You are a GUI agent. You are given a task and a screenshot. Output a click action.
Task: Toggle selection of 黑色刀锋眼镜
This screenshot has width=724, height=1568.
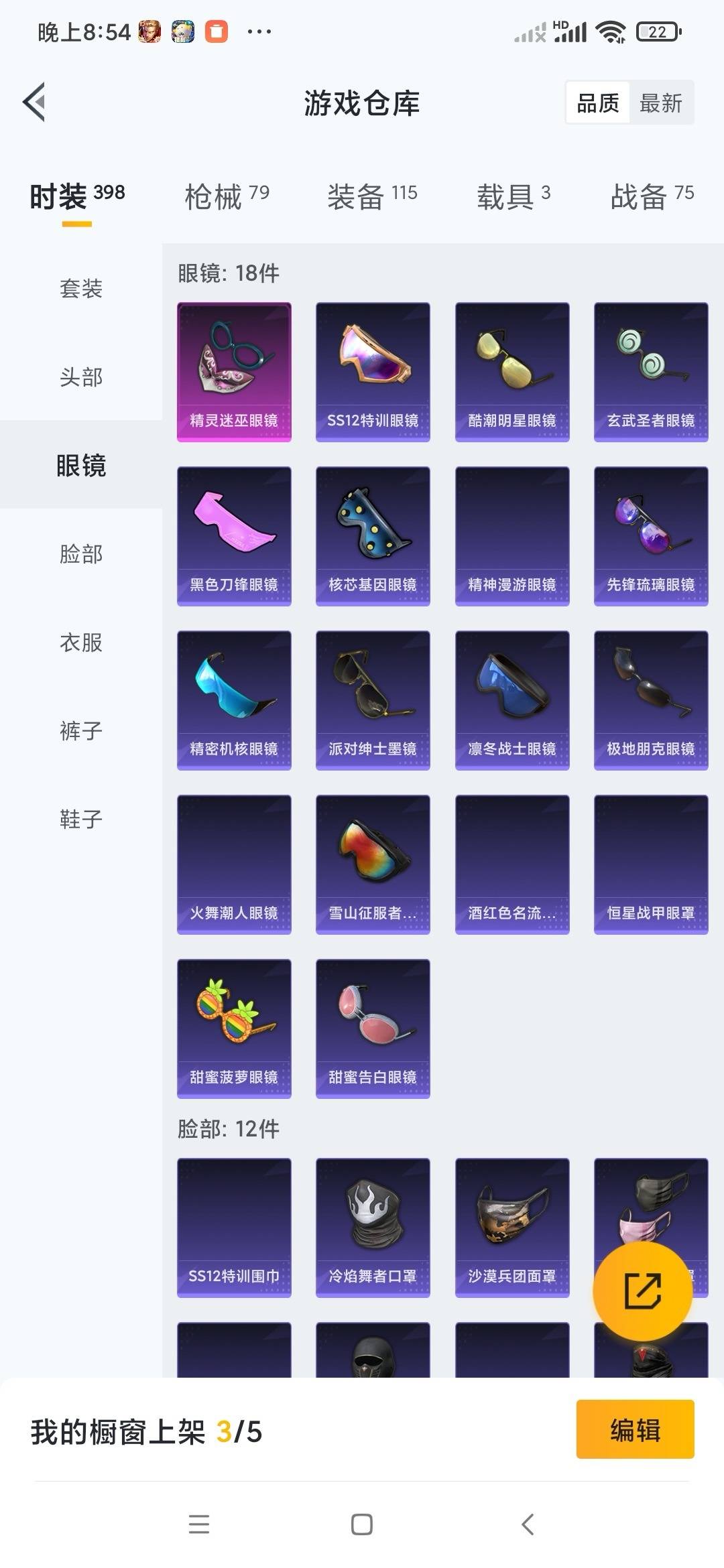[x=233, y=536]
